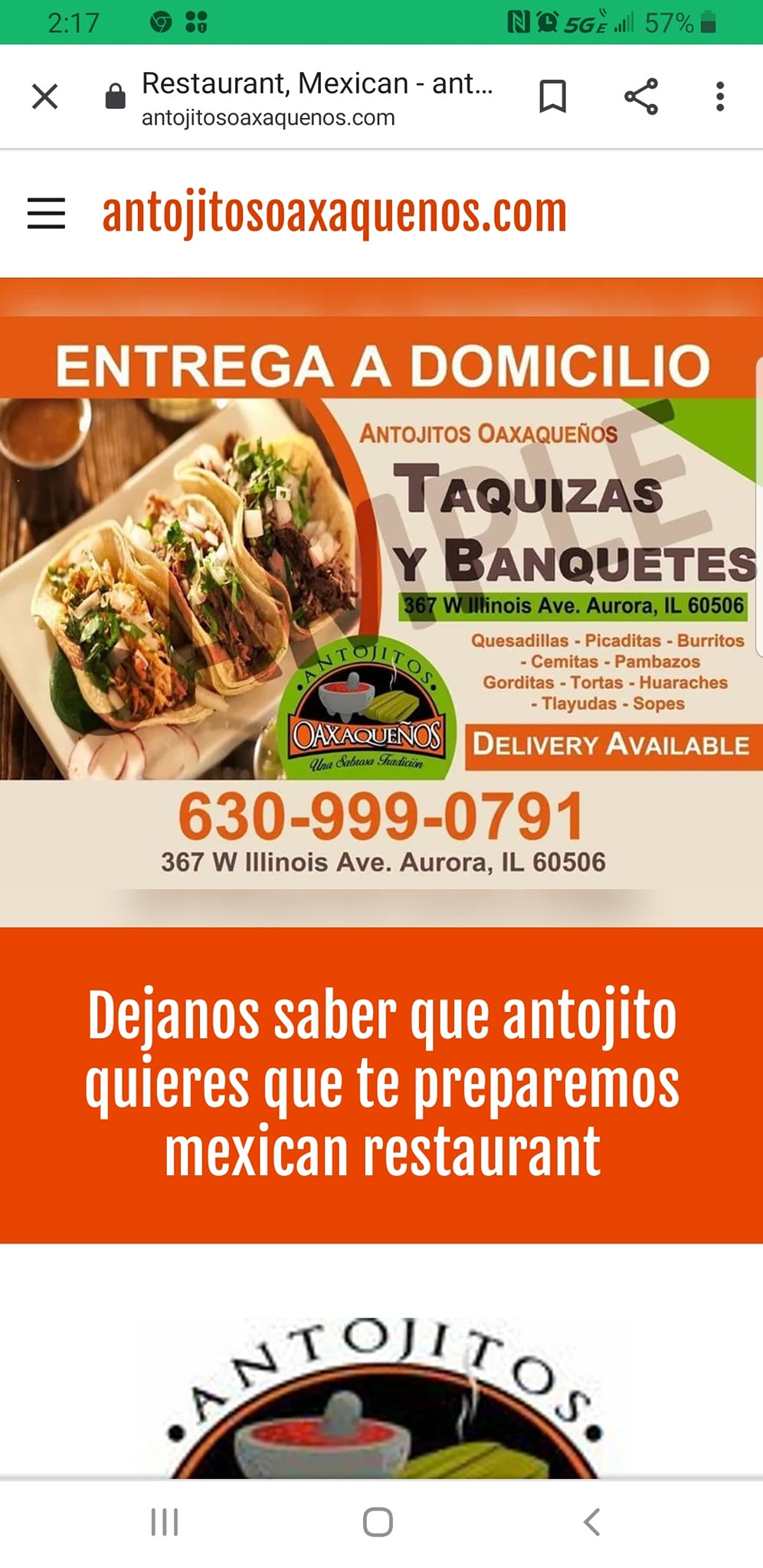This screenshot has width=763, height=1568.
Task: Open recent apps view
Action: (165, 1522)
